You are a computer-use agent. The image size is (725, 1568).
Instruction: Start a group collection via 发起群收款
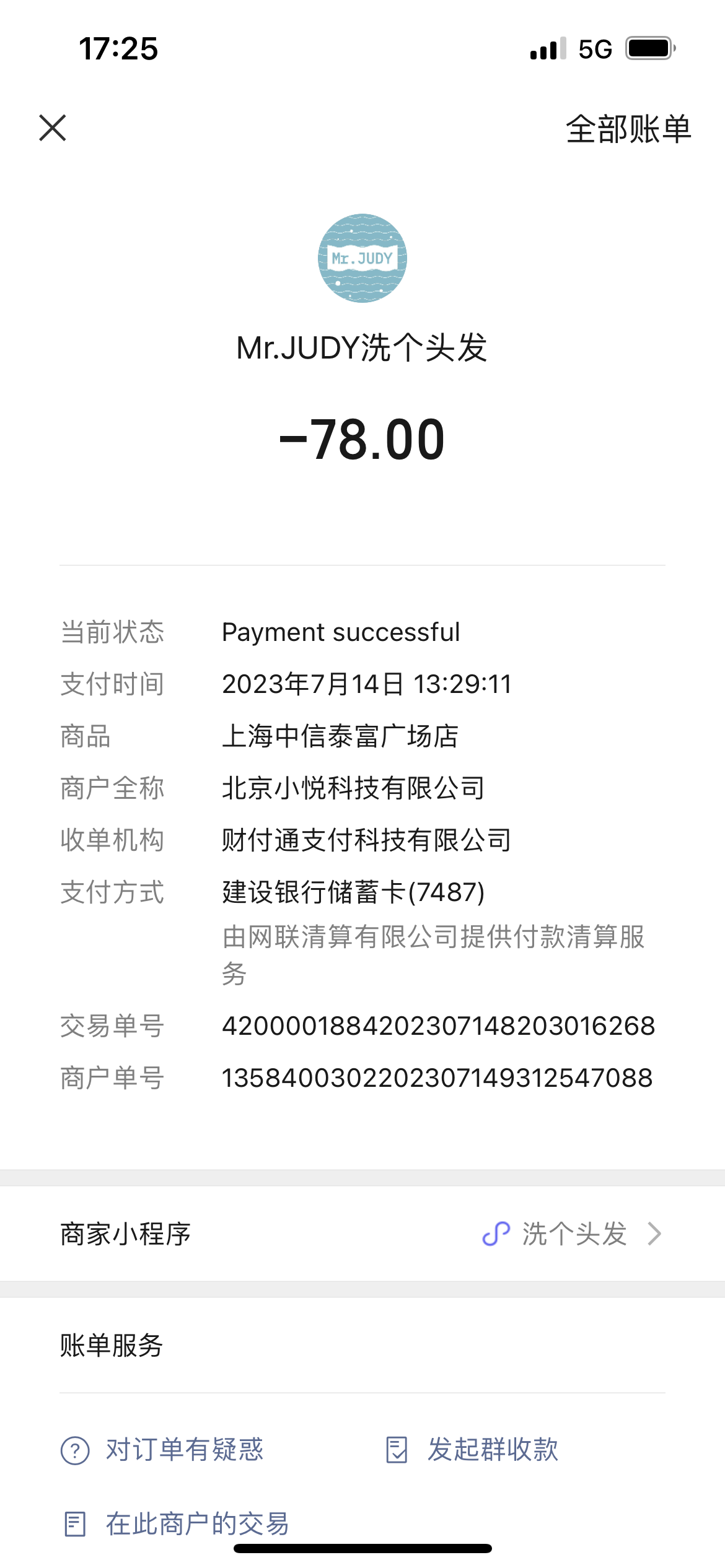coord(472,1450)
